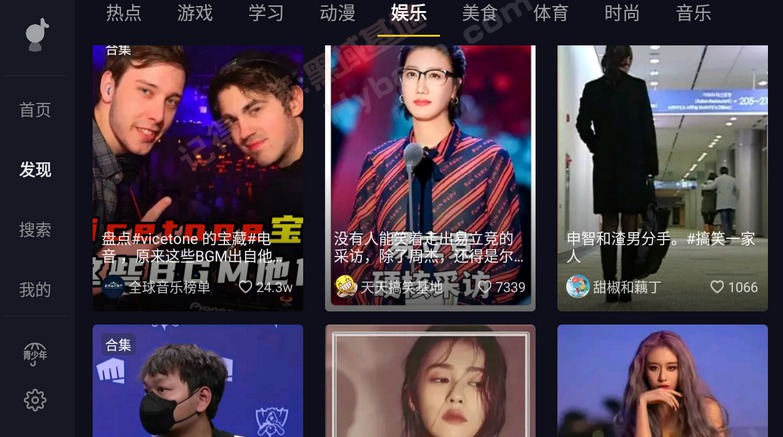The height and width of the screenshot is (437, 783).
Task: Switch to the 美食 tab
Action: click(x=479, y=13)
